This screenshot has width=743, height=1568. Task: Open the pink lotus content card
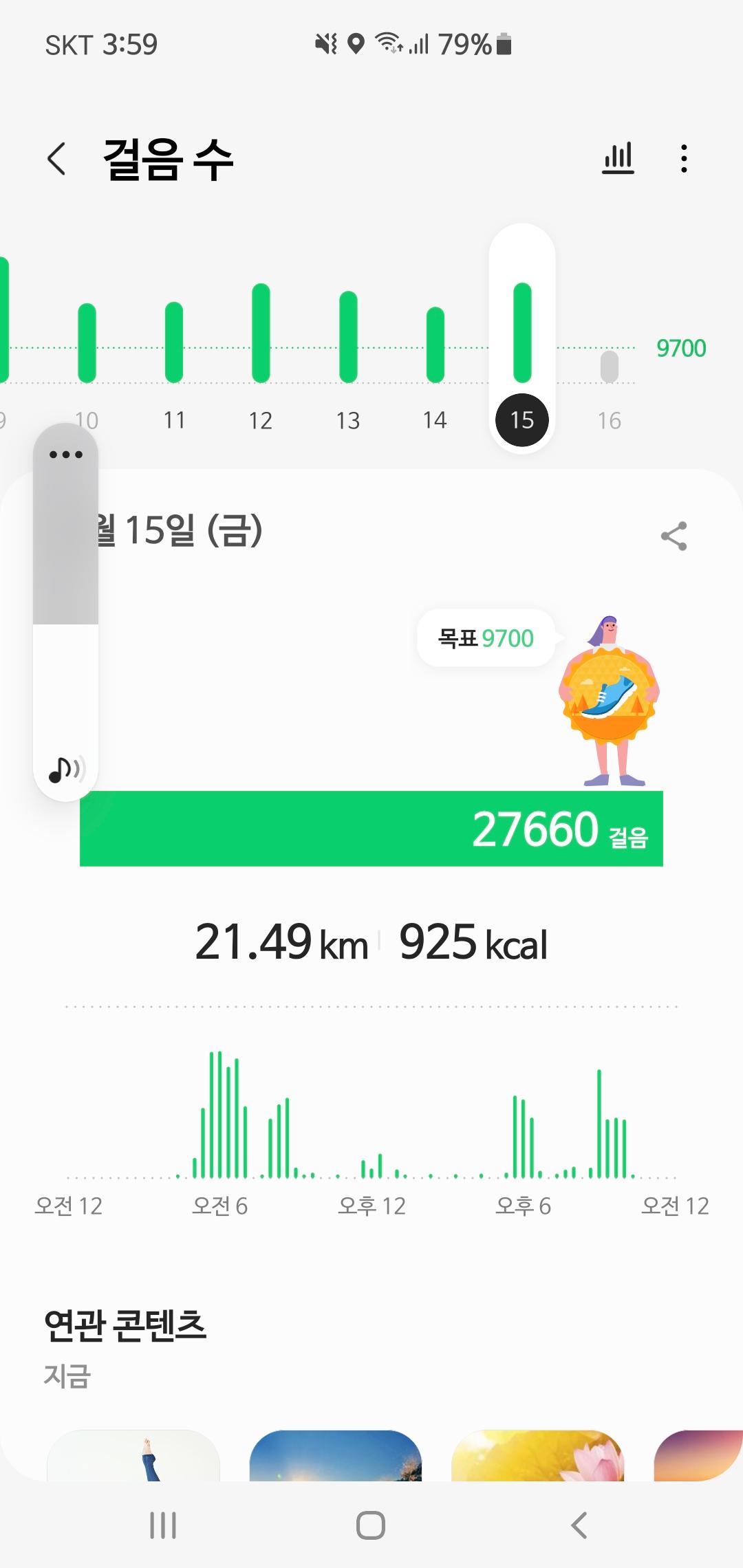537,1455
